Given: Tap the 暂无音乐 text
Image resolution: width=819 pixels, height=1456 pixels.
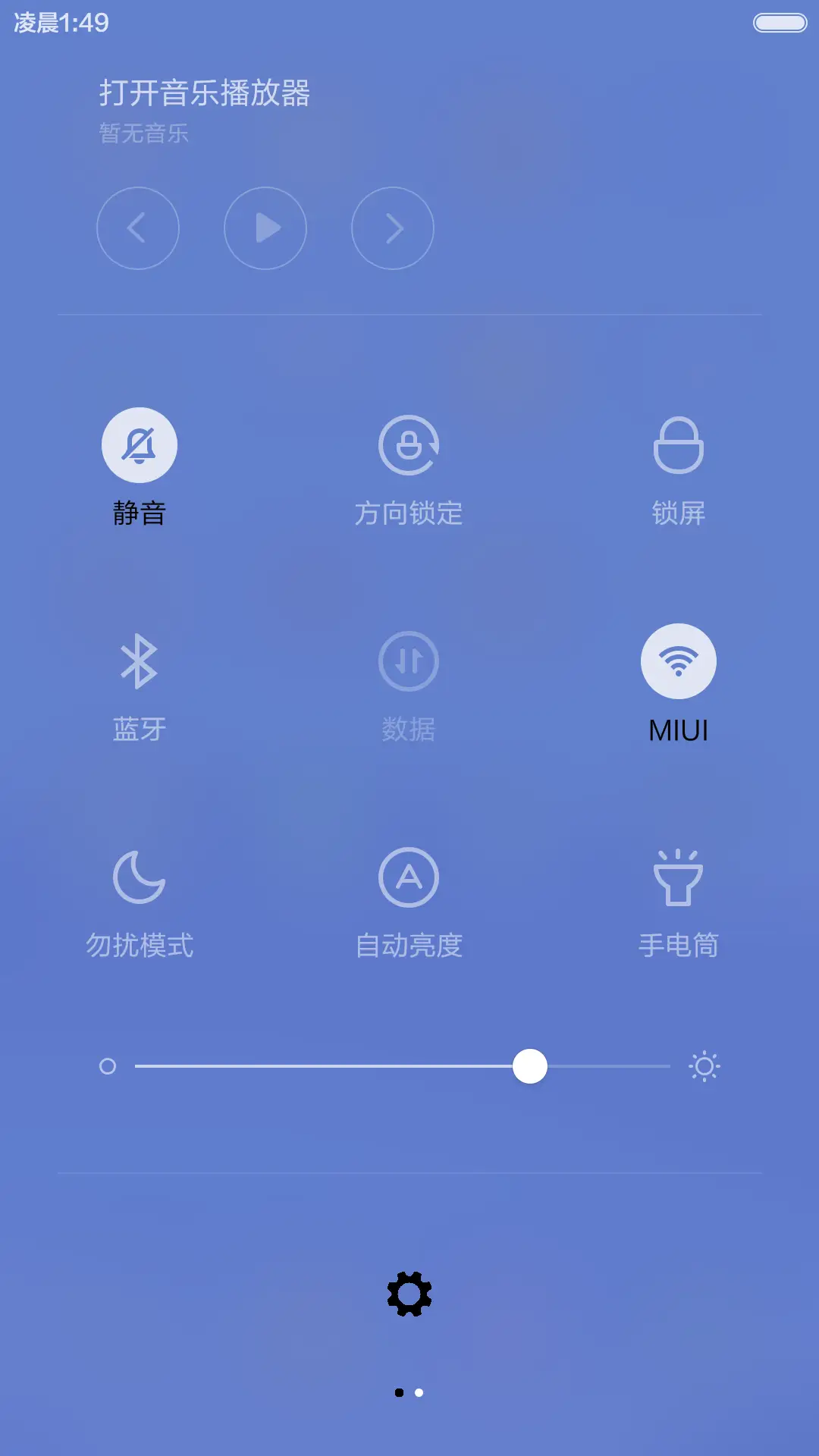Looking at the screenshot, I should point(144,134).
